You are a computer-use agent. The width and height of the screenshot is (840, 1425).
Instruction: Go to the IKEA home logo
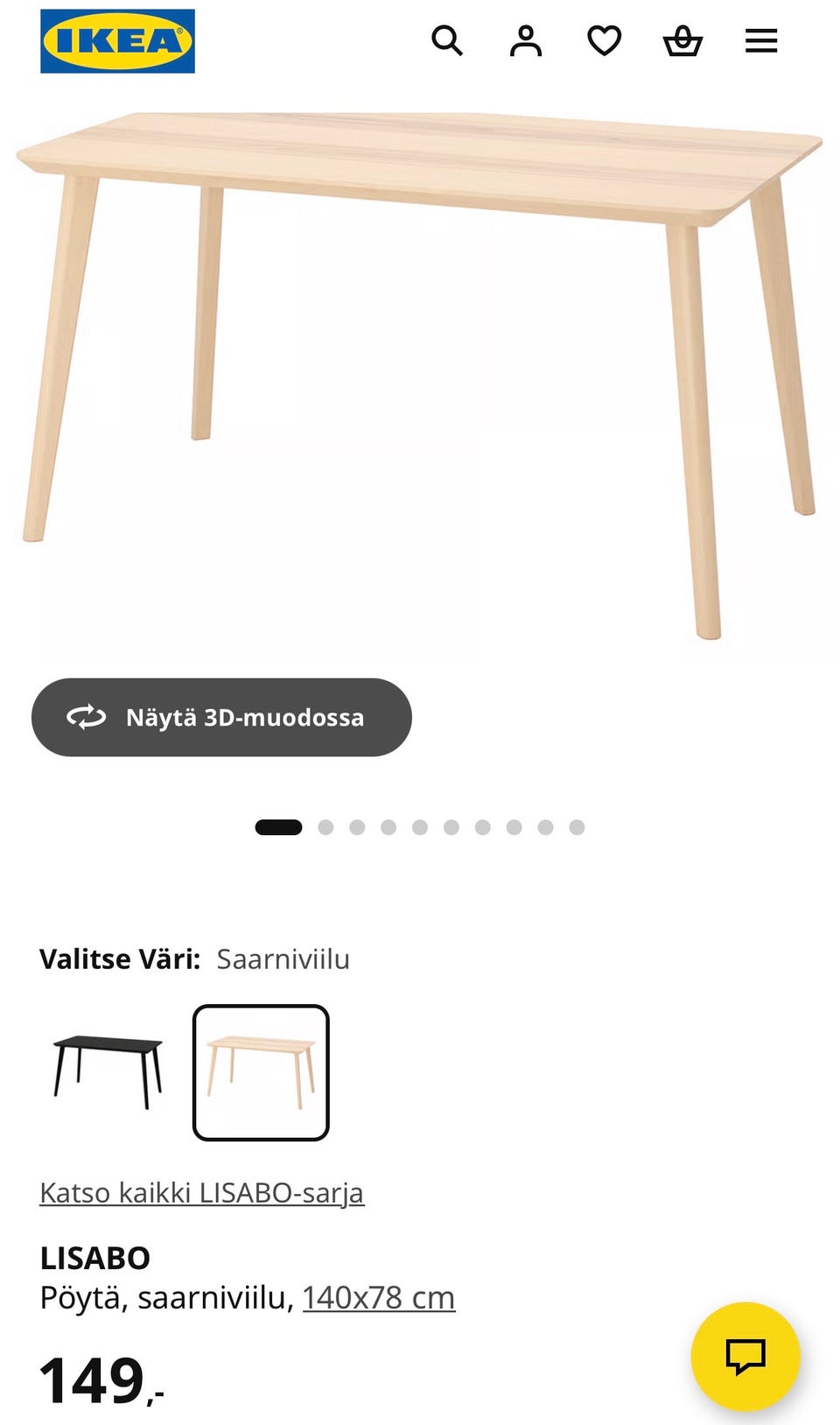117,41
